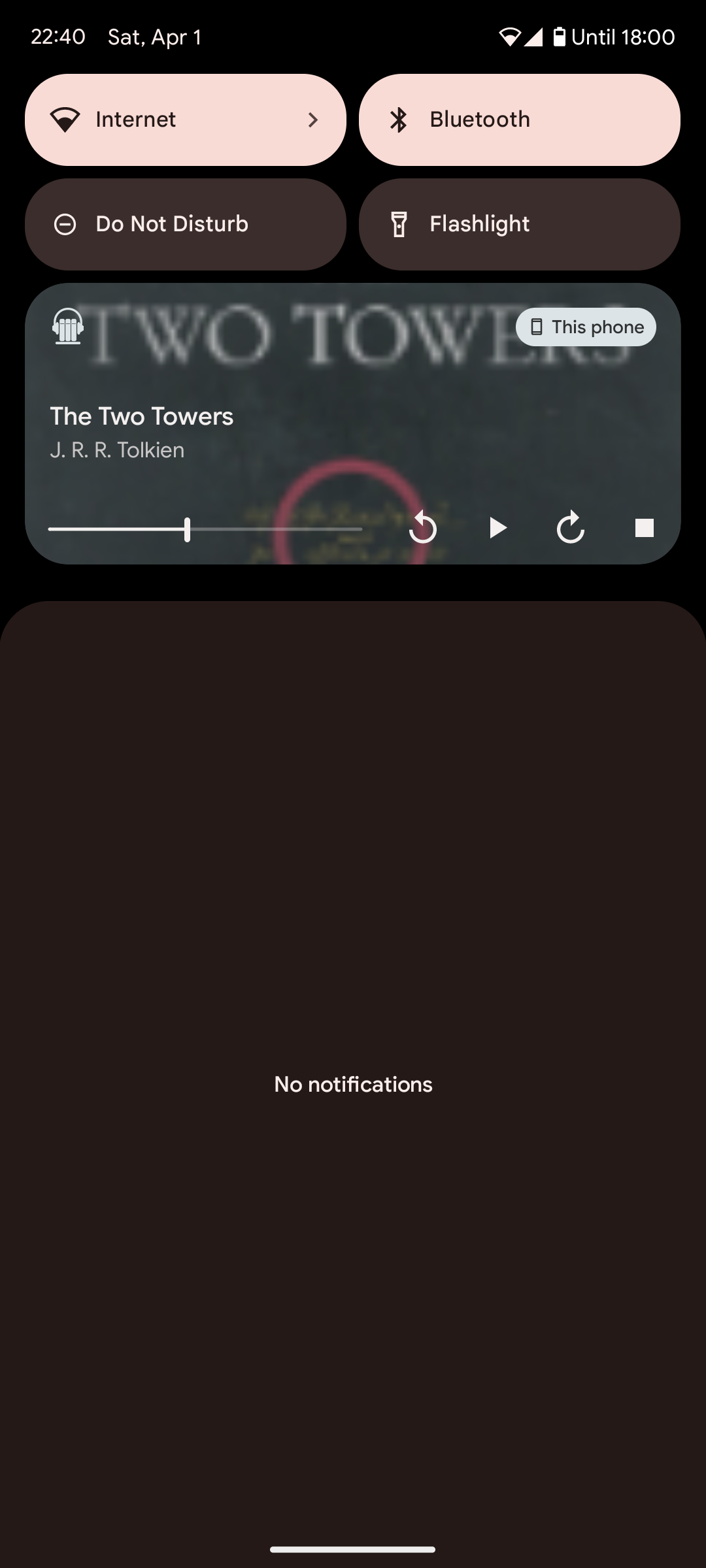Screen dimensions: 706x1568
Task: Open the Internet quick settings tile
Action: pyautogui.click(x=185, y=120)
